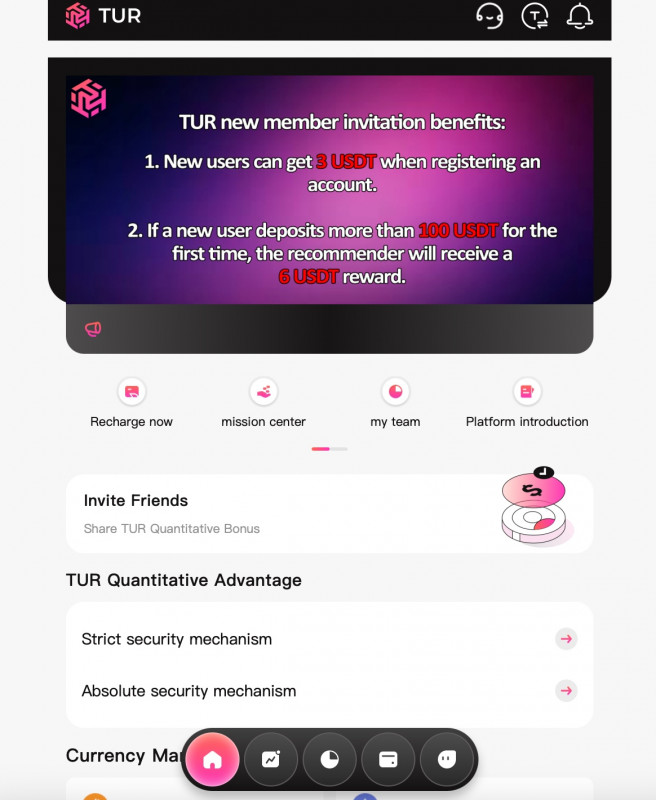Open the notifications bell
The image size is (656, 800).
(579, 16)
